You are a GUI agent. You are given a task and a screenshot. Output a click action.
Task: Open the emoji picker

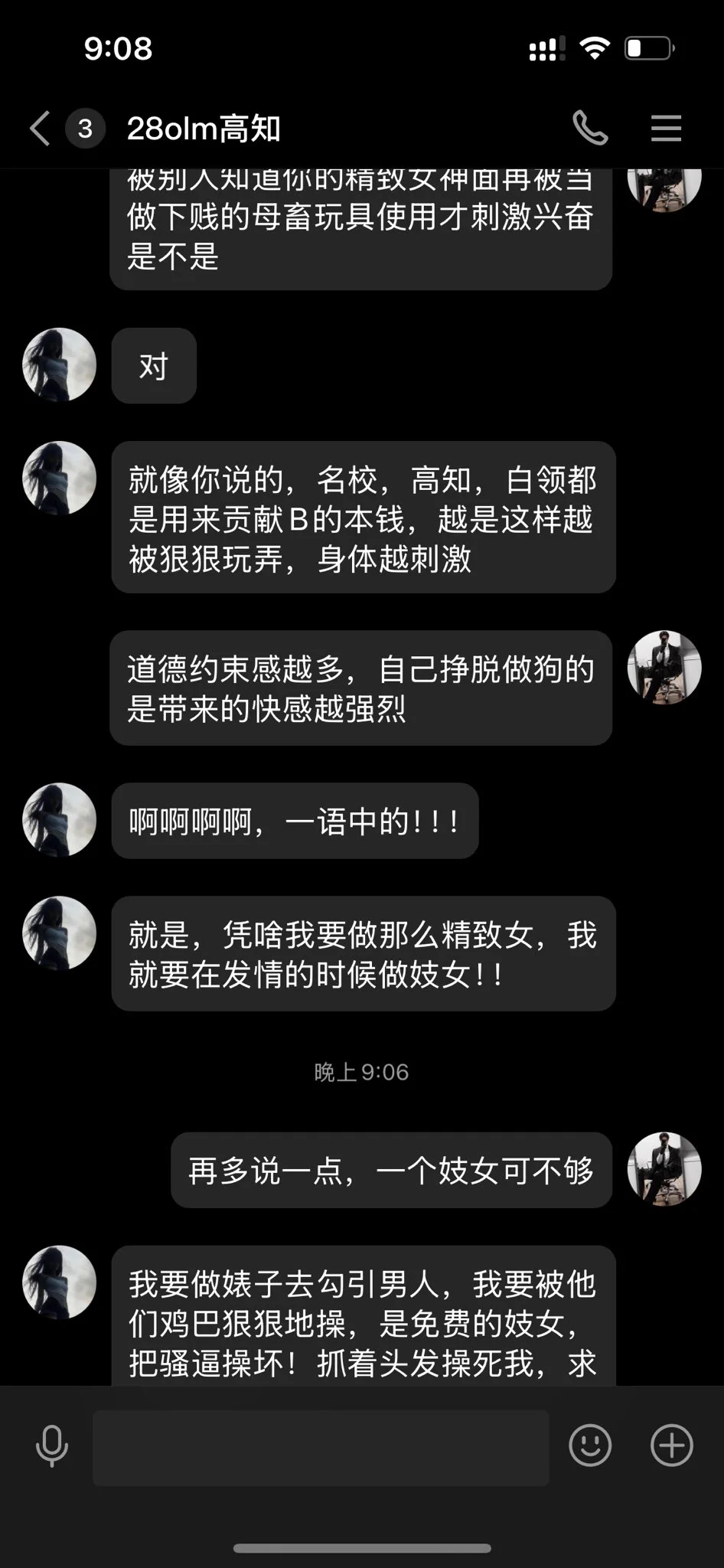(590, 1445)
